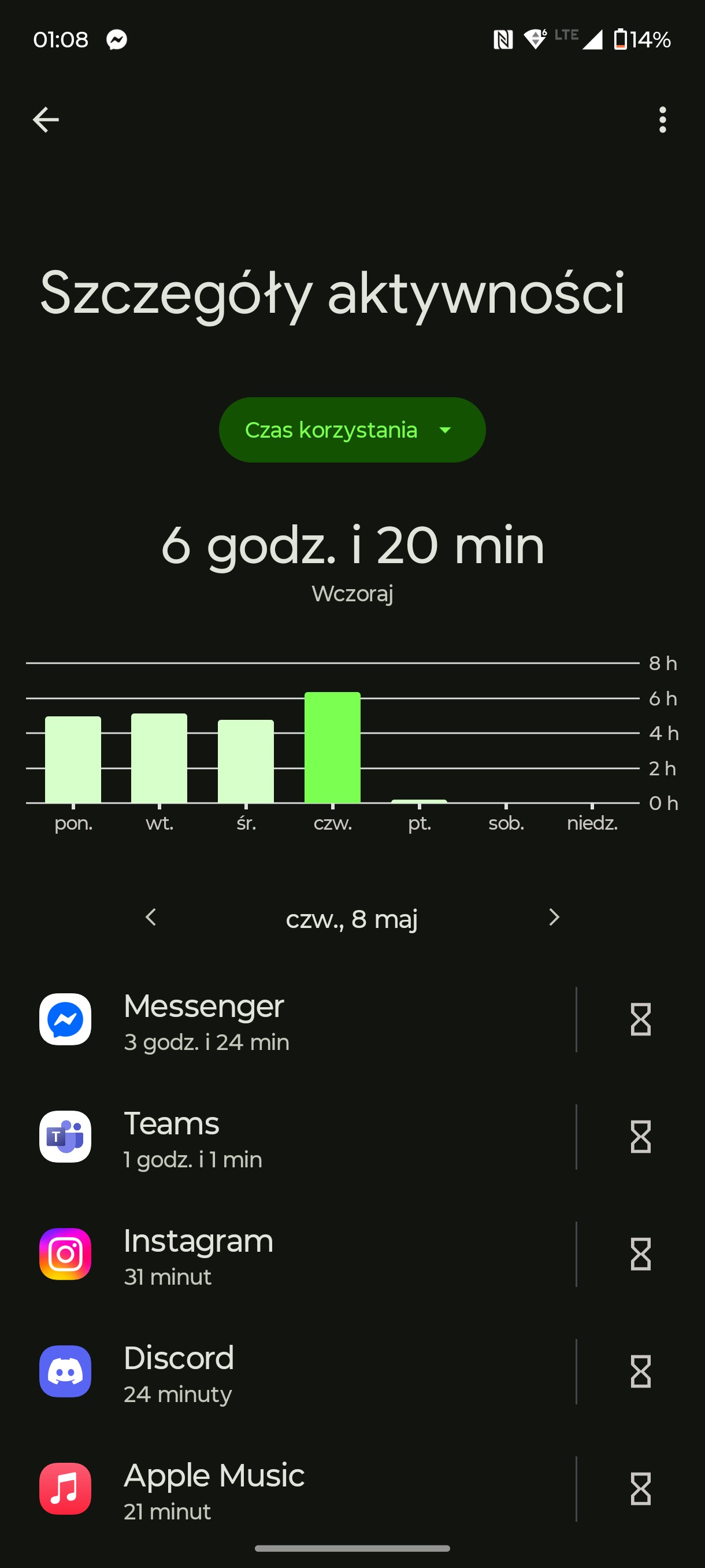The image size is (705, 1568).
Task: Select the pon. bar in chart
Action: click(x=73, y=760)
